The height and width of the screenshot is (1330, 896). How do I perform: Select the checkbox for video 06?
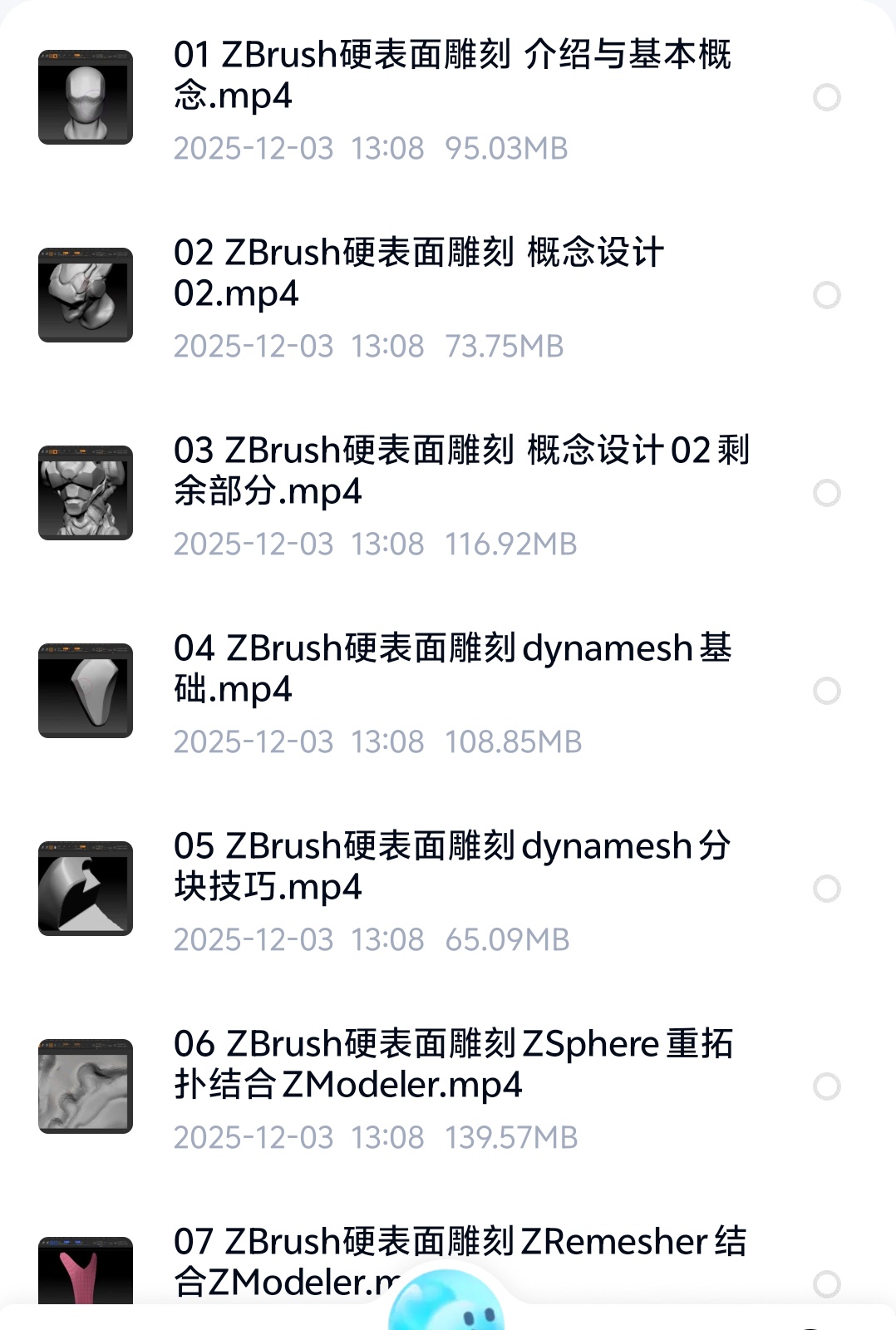click(x=826, y=1086)
